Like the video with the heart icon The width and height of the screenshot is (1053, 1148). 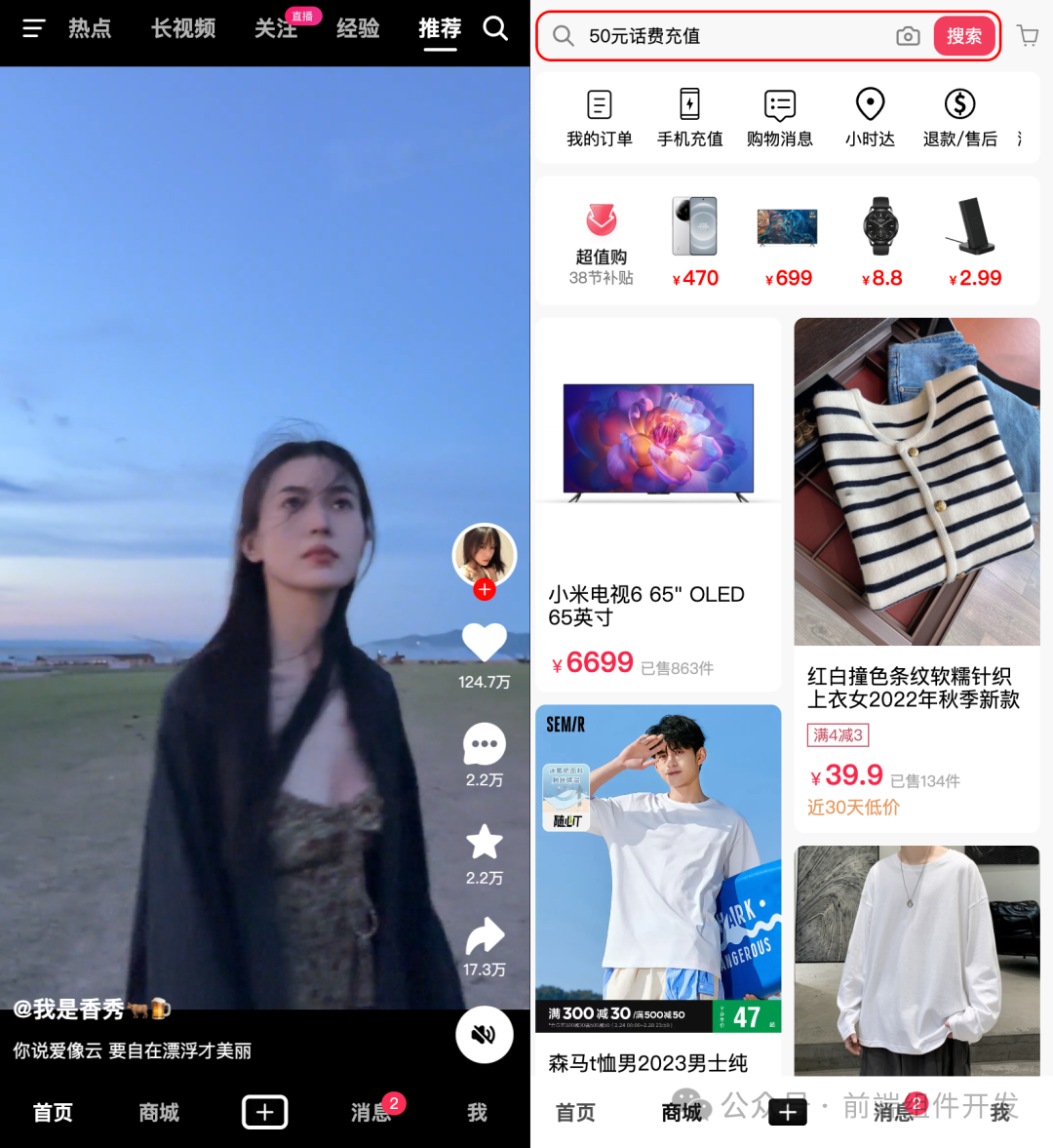[x=484, y=642]
